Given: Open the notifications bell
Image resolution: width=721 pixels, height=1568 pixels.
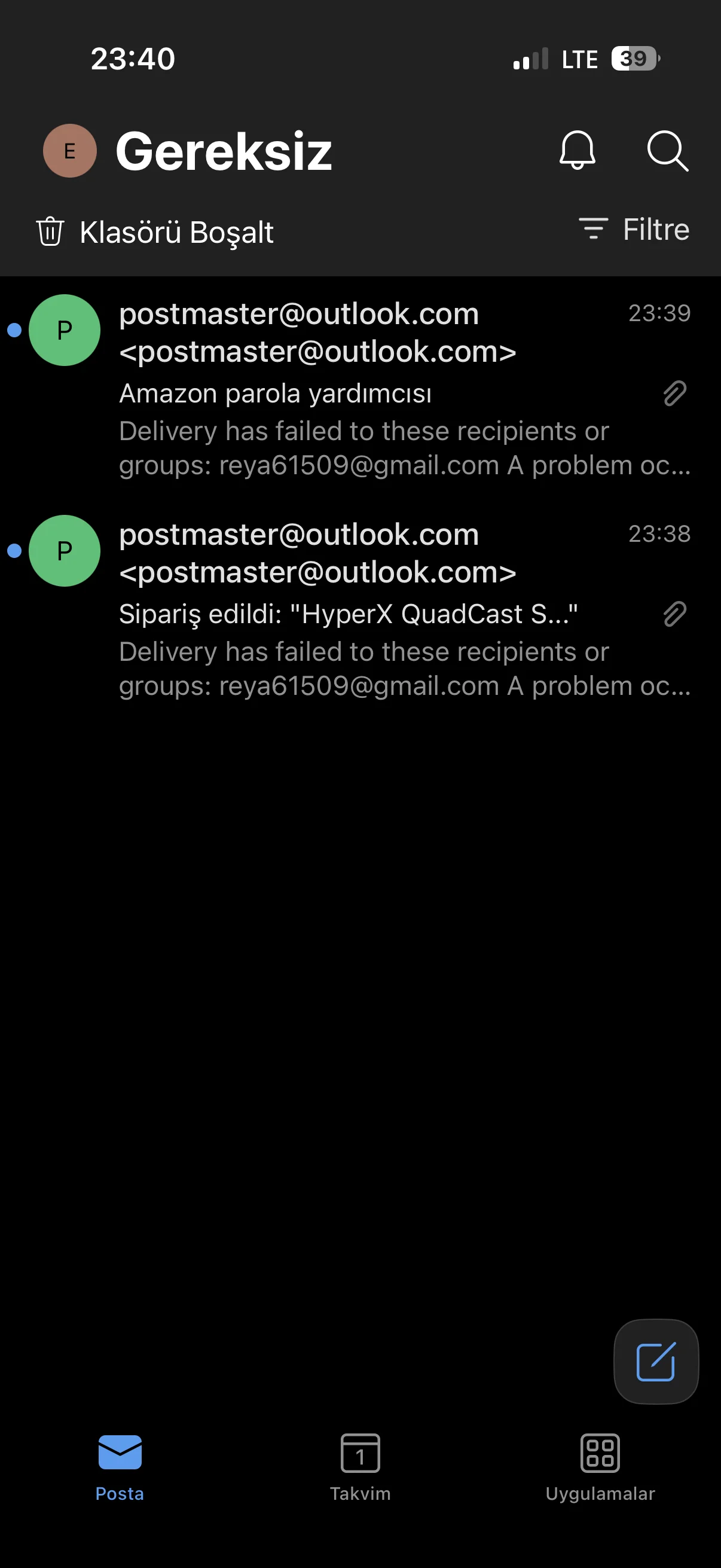Looking at the screenshot, I should 577,150.
